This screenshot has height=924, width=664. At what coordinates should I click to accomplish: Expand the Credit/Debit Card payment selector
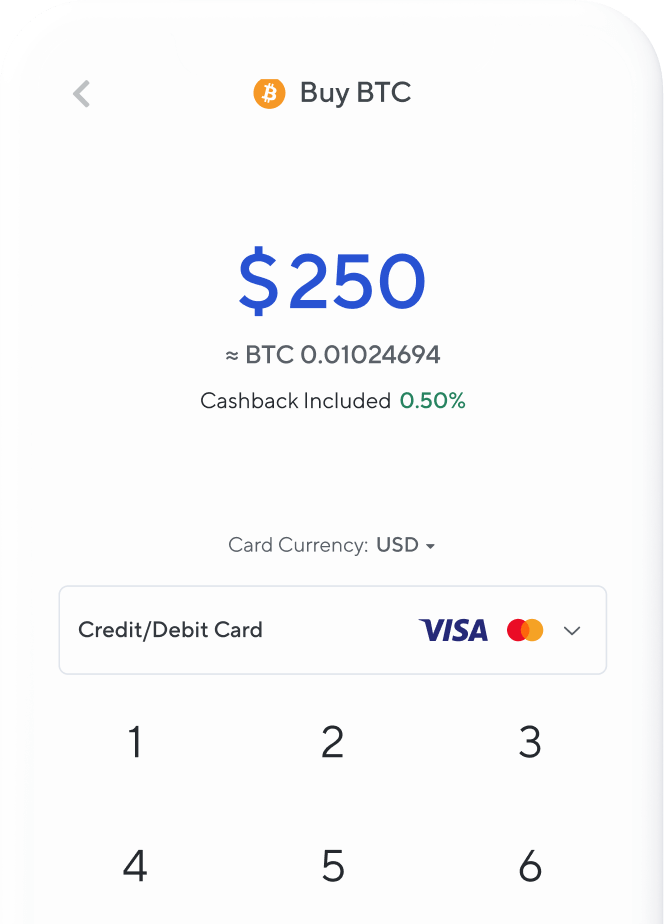tap(571, 630)
